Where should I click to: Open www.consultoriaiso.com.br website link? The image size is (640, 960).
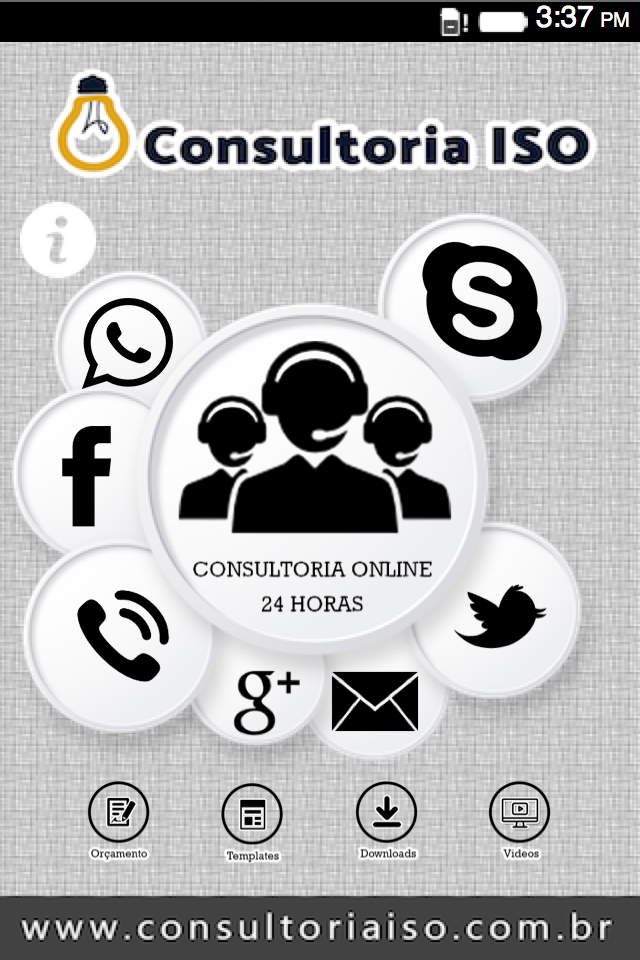[318, 928]
